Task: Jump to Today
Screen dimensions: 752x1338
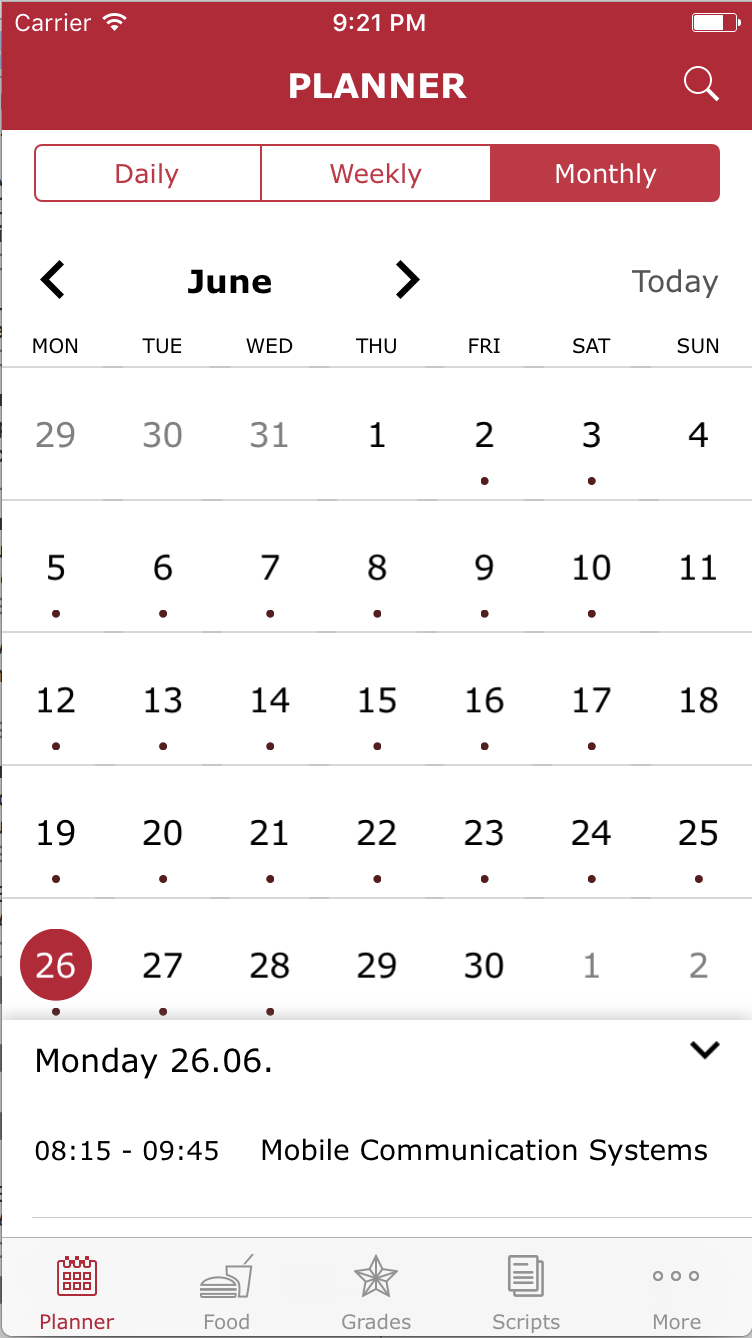Action: coord(674,282)
